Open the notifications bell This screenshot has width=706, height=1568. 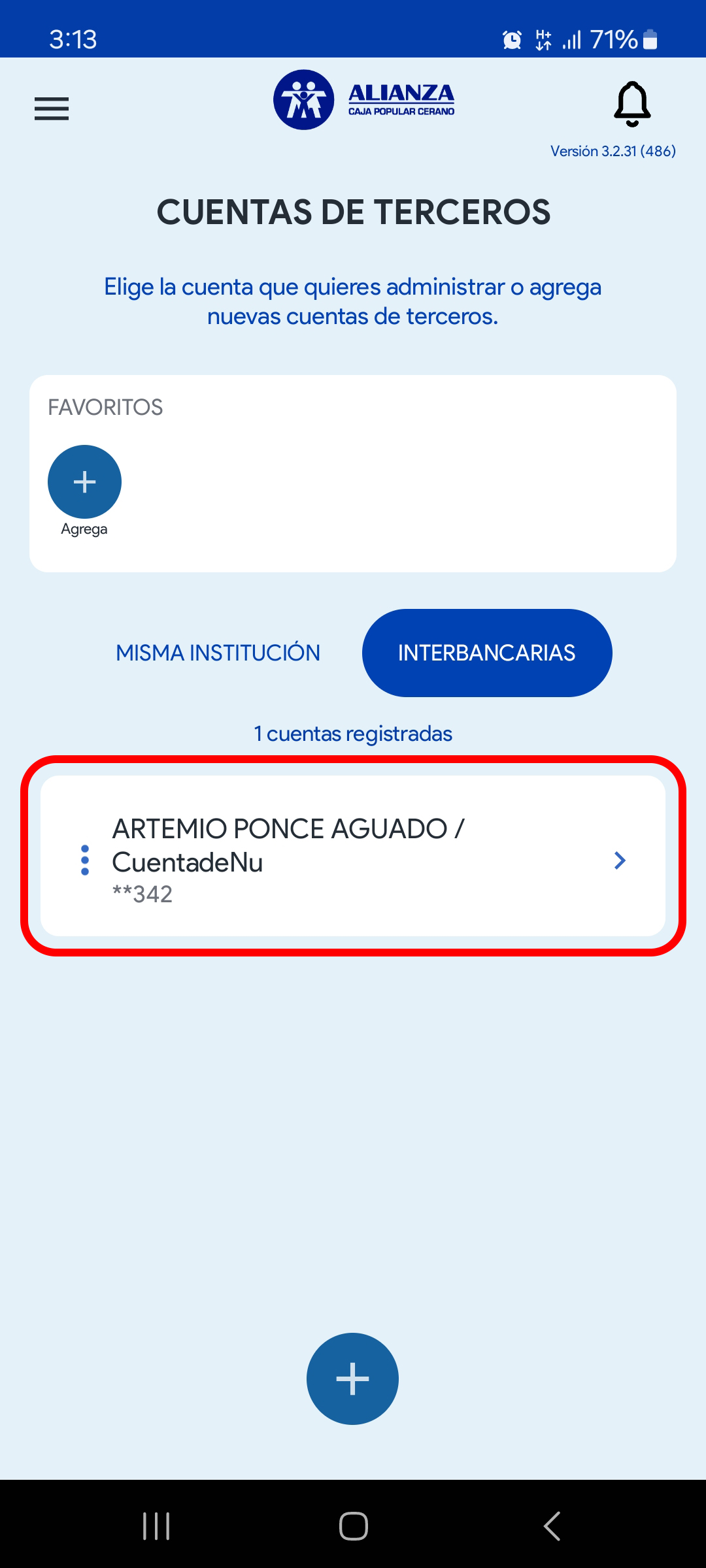point(631,105)
